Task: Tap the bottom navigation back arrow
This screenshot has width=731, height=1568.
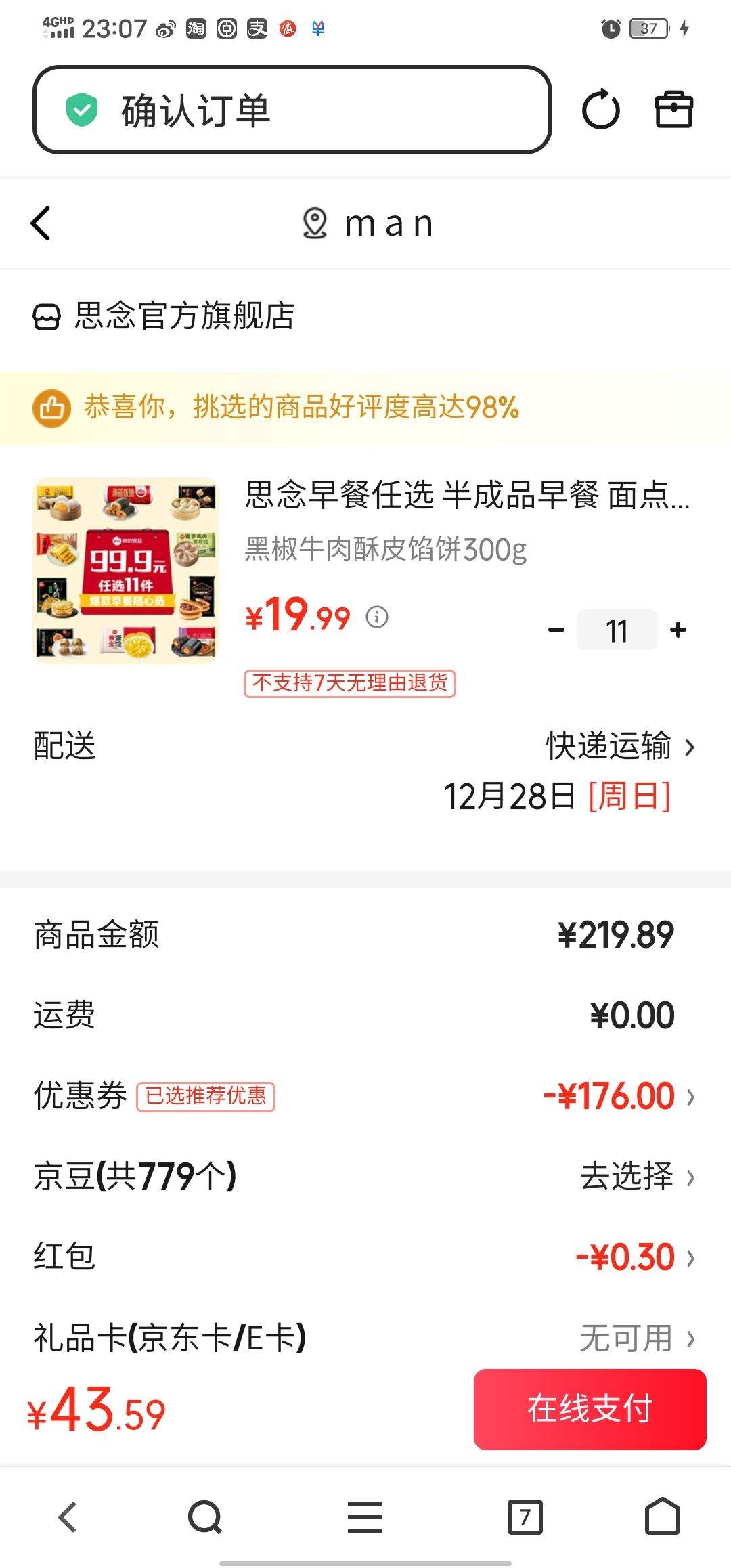Action: [x=66, y=1517]
